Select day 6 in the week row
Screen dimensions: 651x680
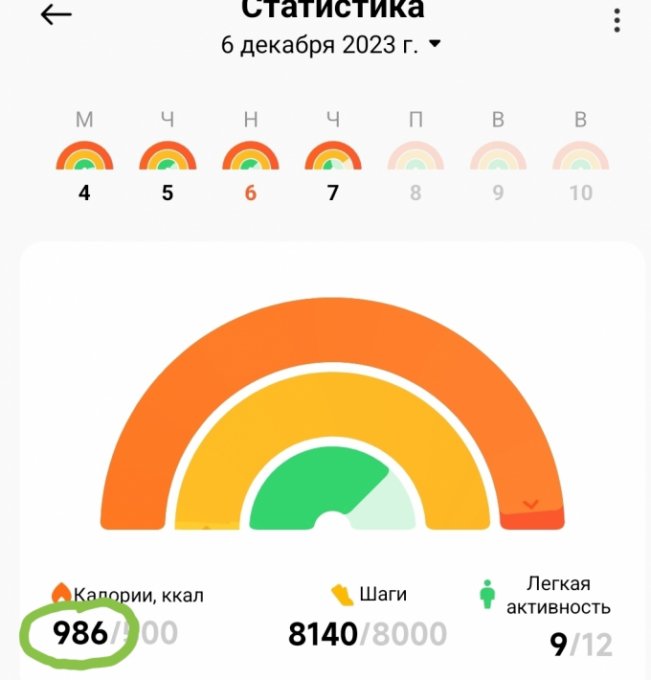pos(250,167)
